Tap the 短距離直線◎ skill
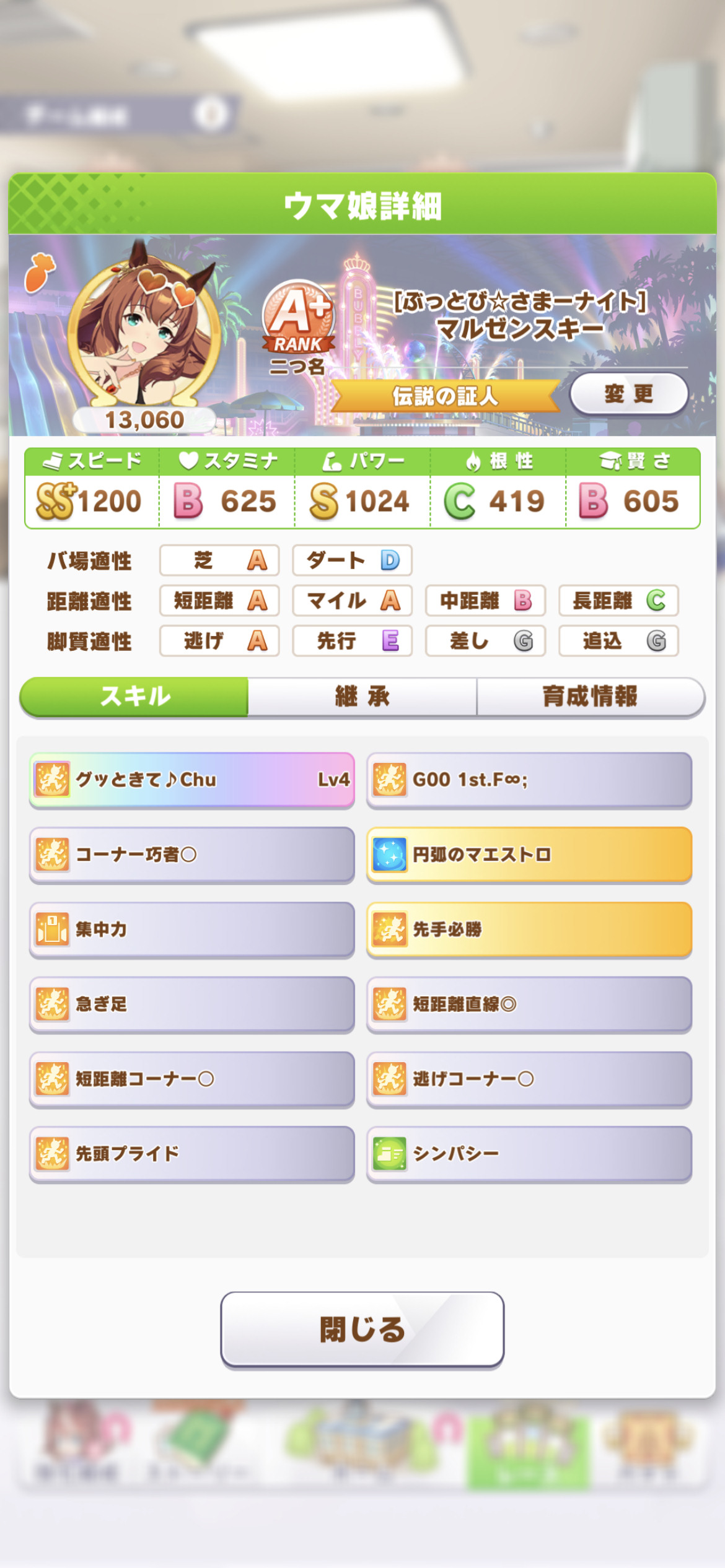This screenshot has height=1568, width=725. [x=529, y=1004]
